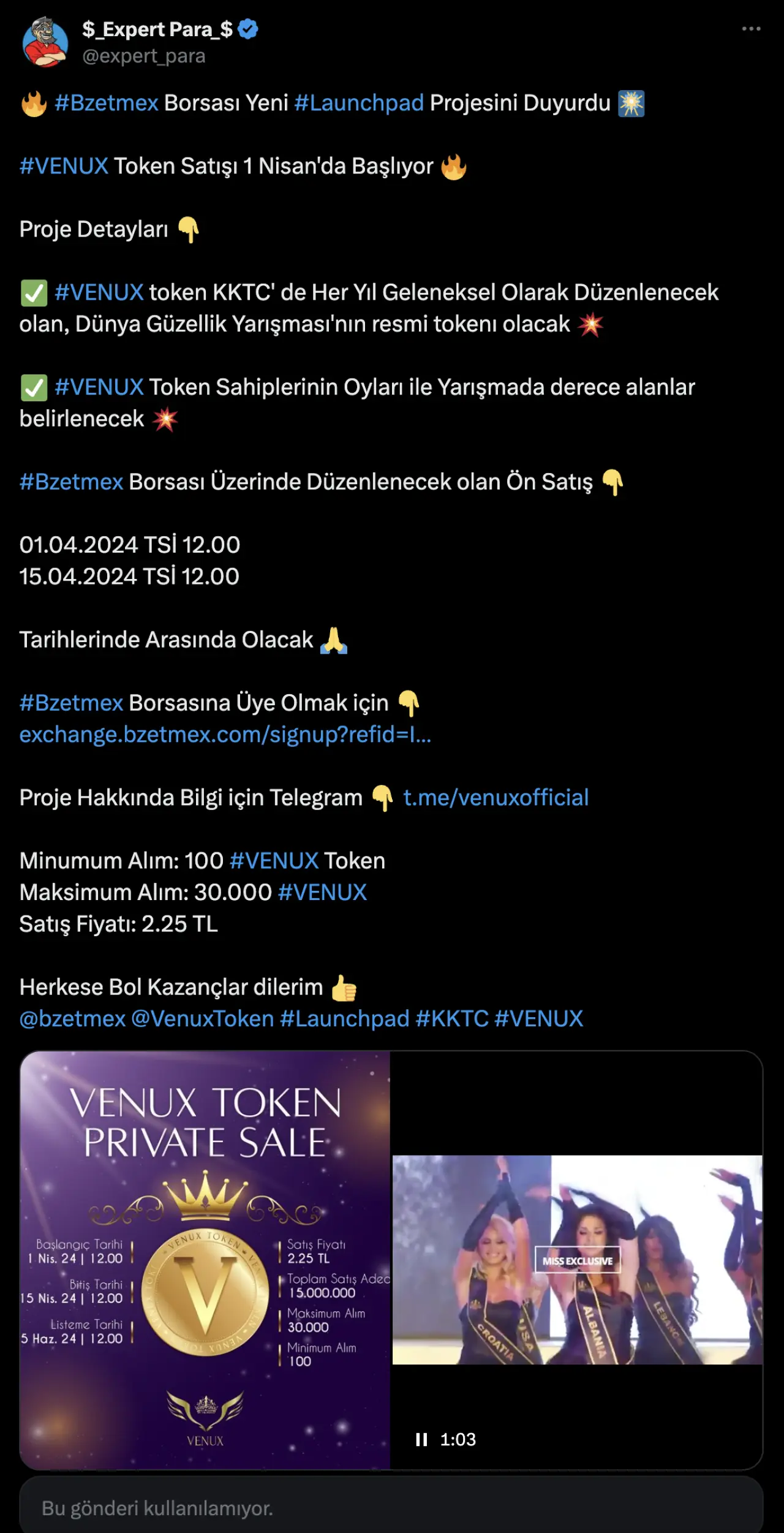The height and width of the screenshot is (1533, 784).
Task: Open the @expert_para username
Action: (144, 56)
